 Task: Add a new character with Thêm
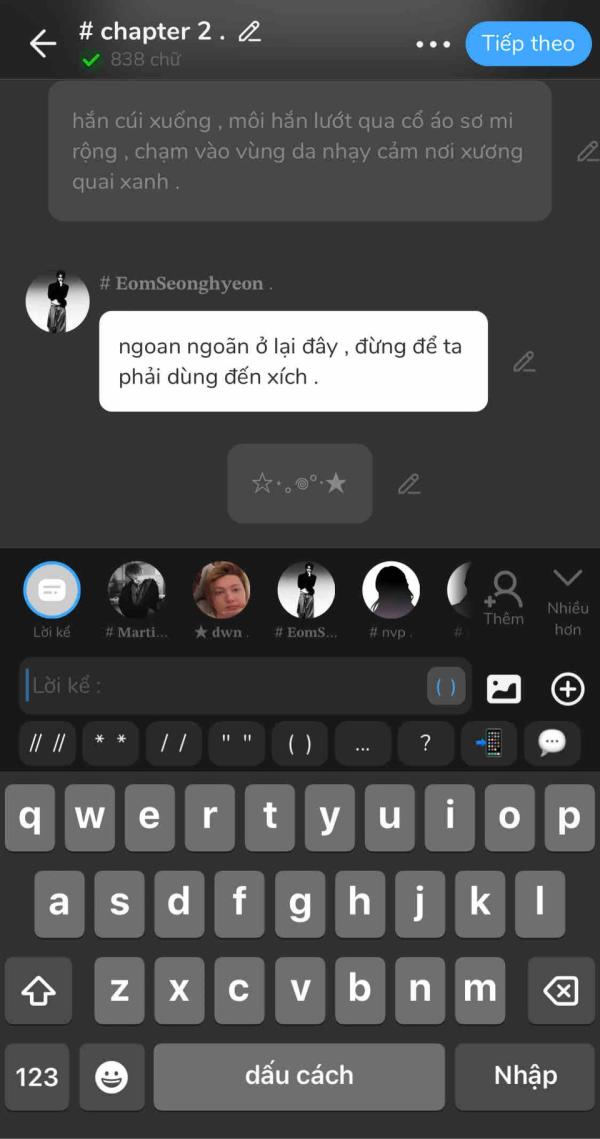504,599
